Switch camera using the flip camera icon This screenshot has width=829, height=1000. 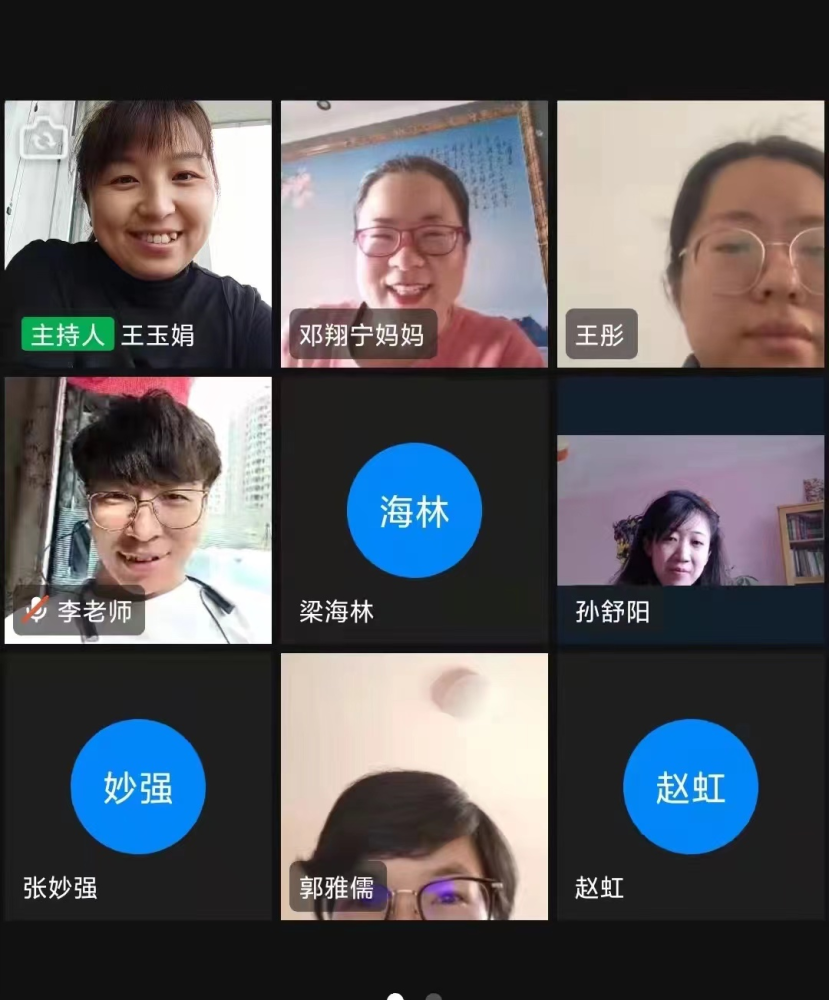pos(42,138)
